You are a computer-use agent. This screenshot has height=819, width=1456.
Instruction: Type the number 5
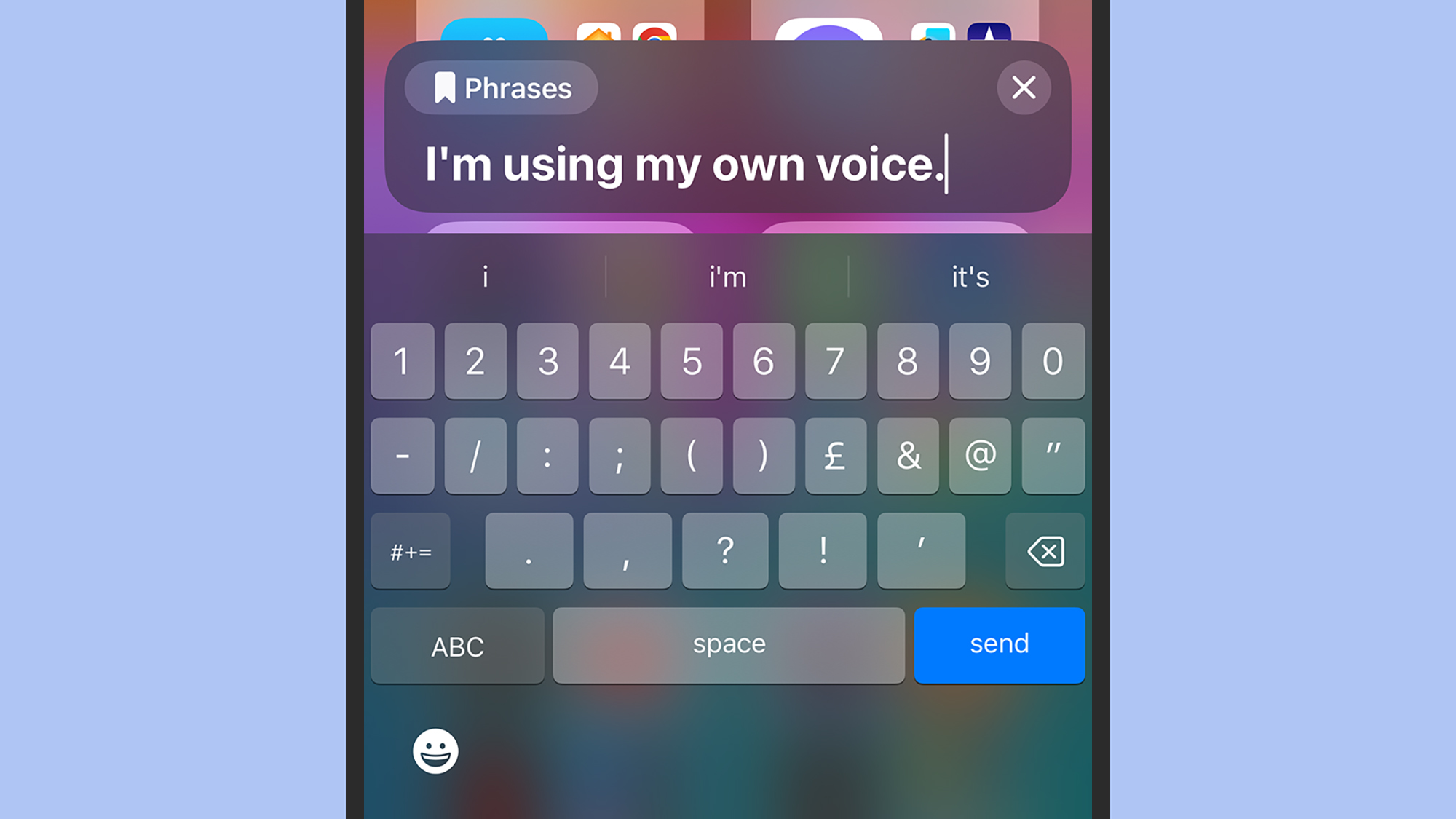click(x=692, y=362)
